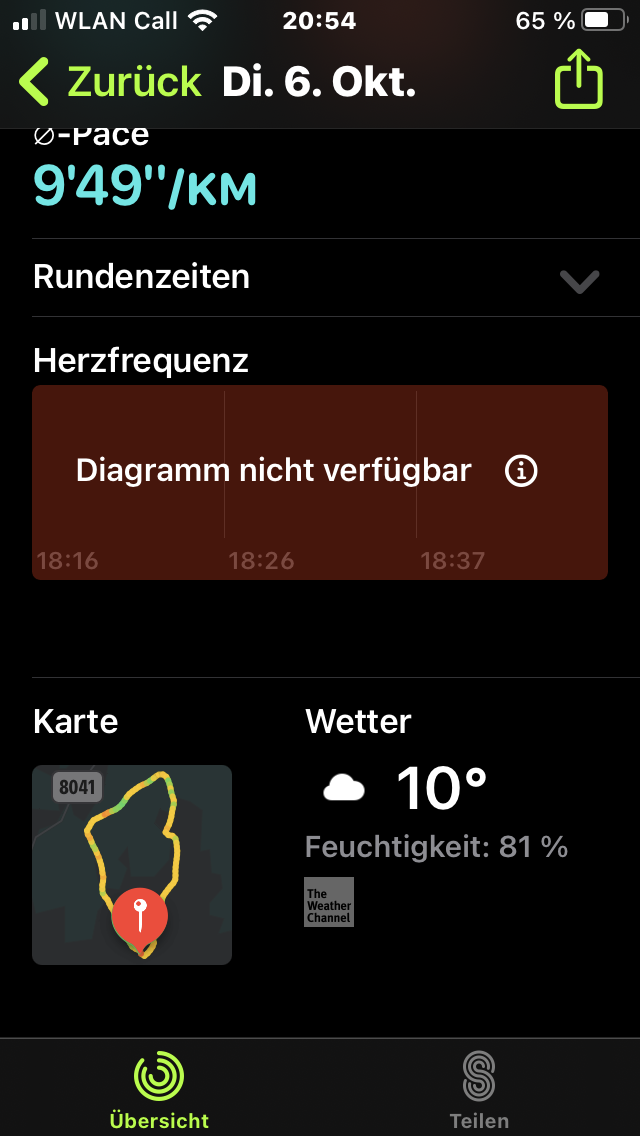Switch to the Übersicht tab
This screenshot has width=640, height=1136.
coord(159,1089)
